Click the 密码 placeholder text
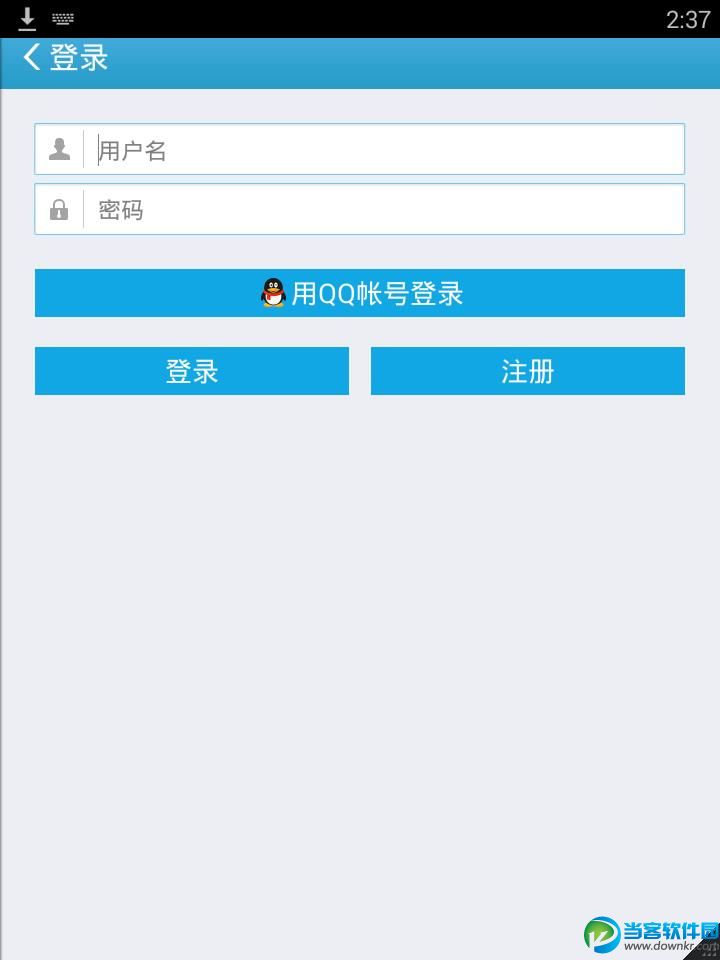This screenshot has width=720, height=960. coord(118,209)
